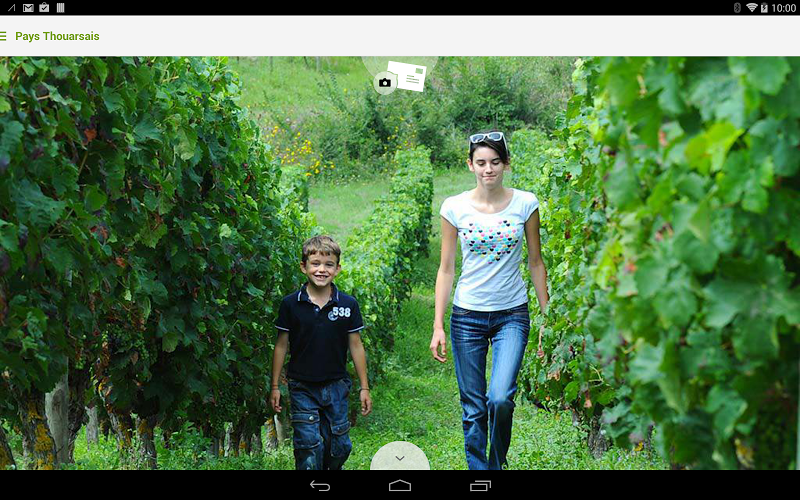The width and height of the screenshot is (800, 500).
Task: Expand the bottom chevron panel
Action: tap(400, 458)
